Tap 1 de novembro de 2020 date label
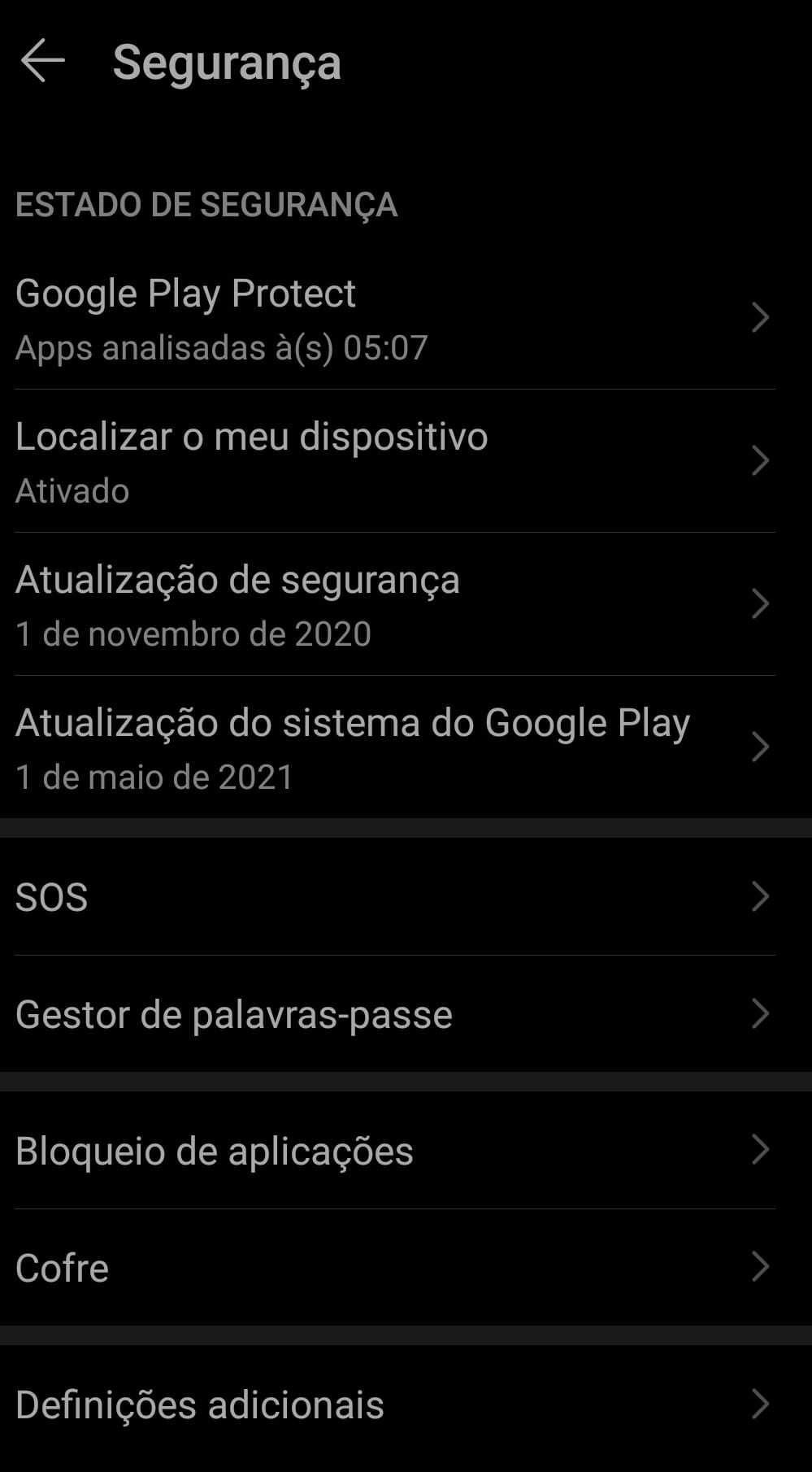 pyautogui.click(x=193, y=635)
